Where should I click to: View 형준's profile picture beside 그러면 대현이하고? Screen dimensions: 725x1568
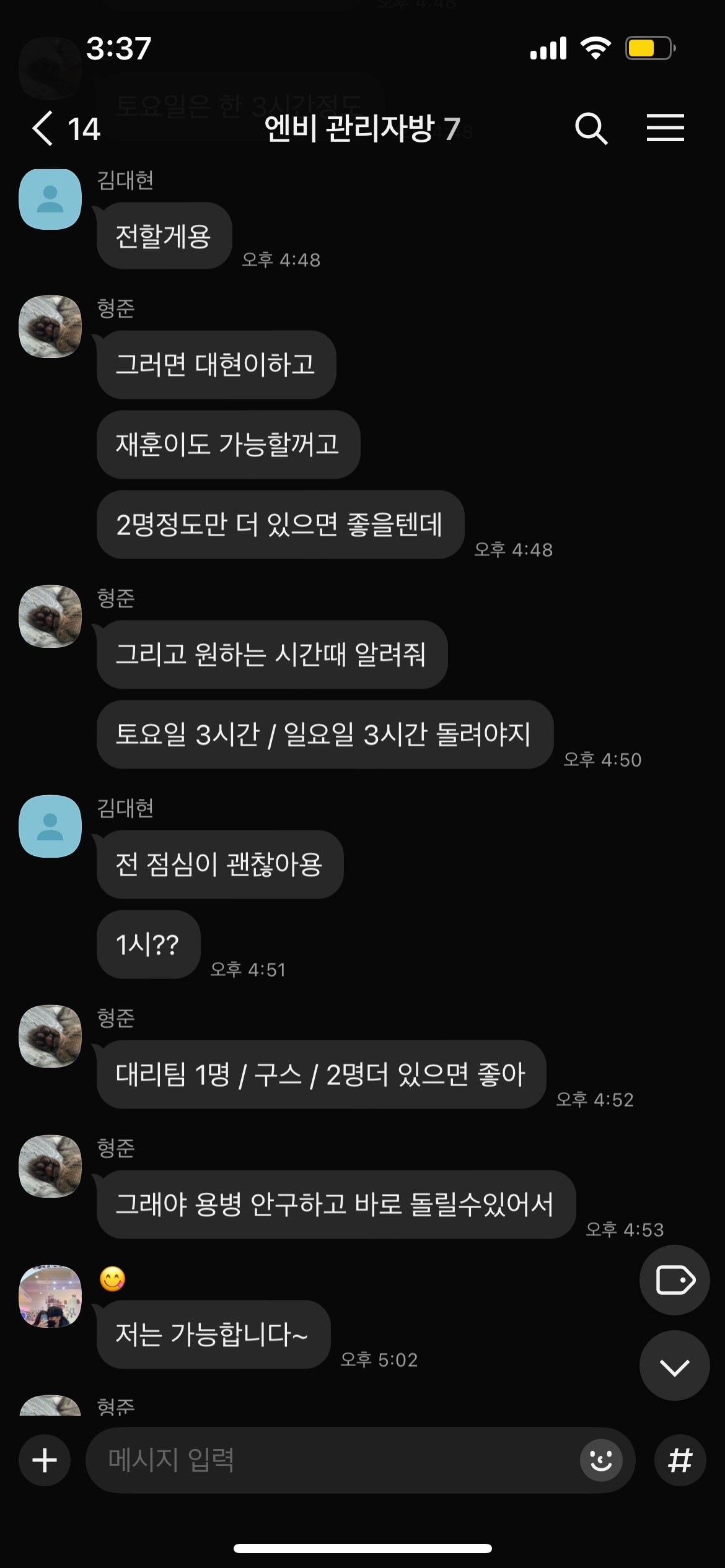(x=50, y=326)
